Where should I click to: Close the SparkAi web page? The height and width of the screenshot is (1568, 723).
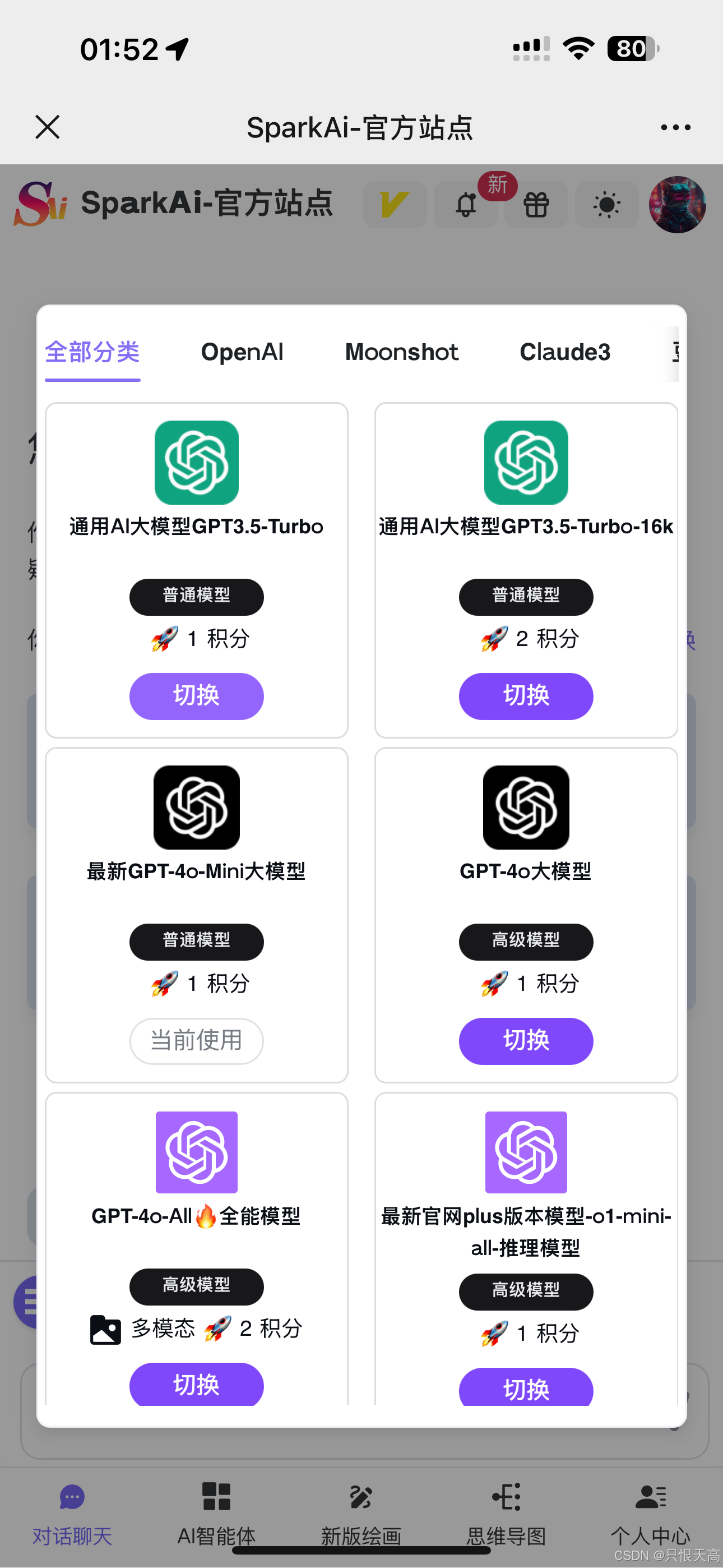48,127
